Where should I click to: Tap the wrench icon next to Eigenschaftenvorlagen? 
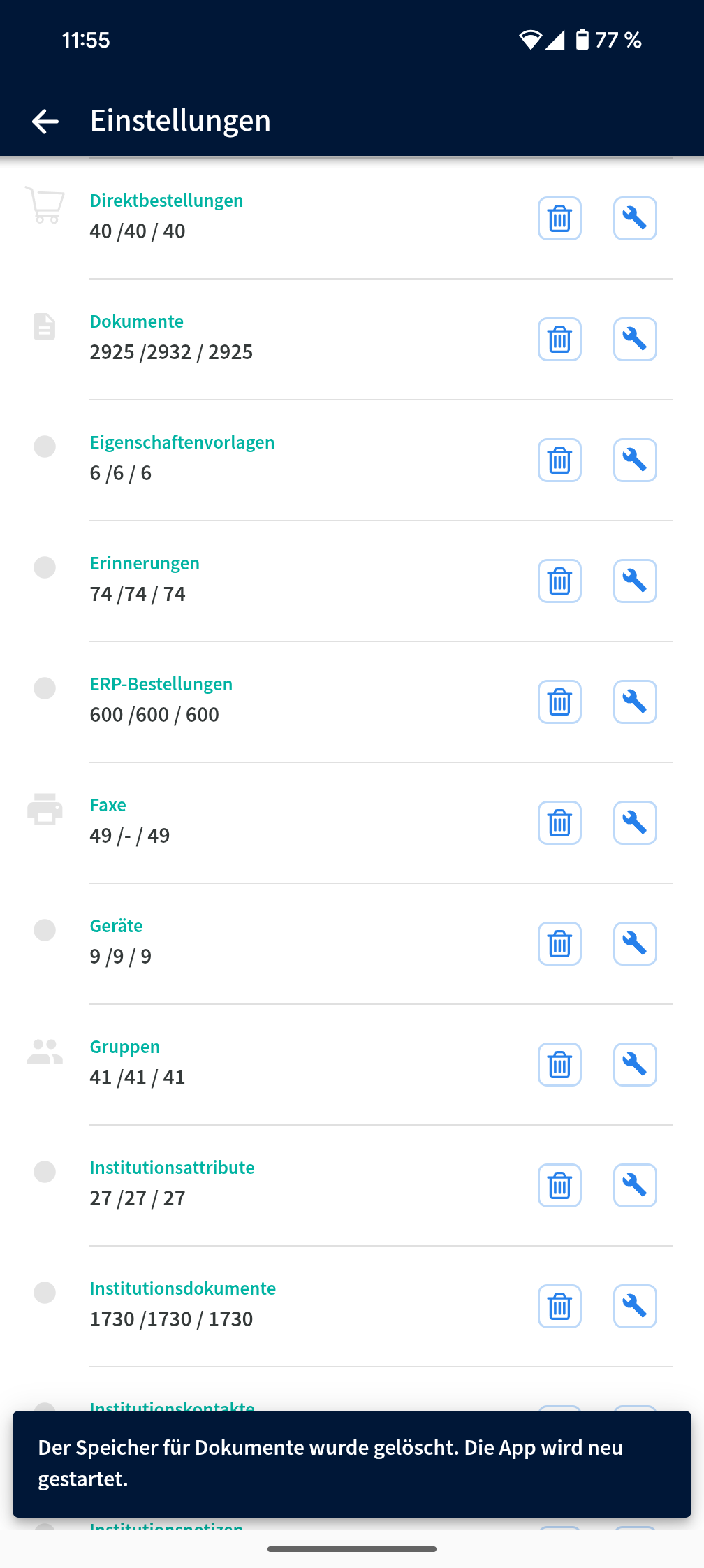pos(635,460)
